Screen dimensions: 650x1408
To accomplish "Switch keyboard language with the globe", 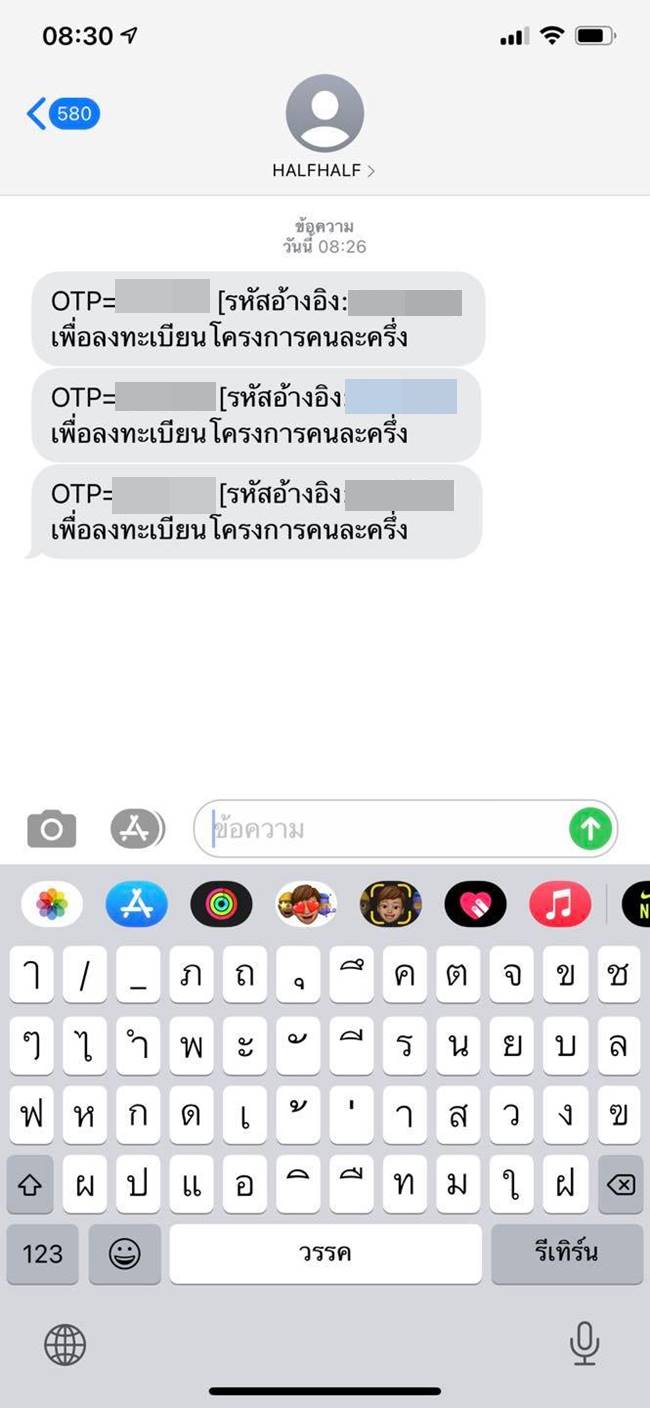I will pyautogui.click(x=65, y=1345).
